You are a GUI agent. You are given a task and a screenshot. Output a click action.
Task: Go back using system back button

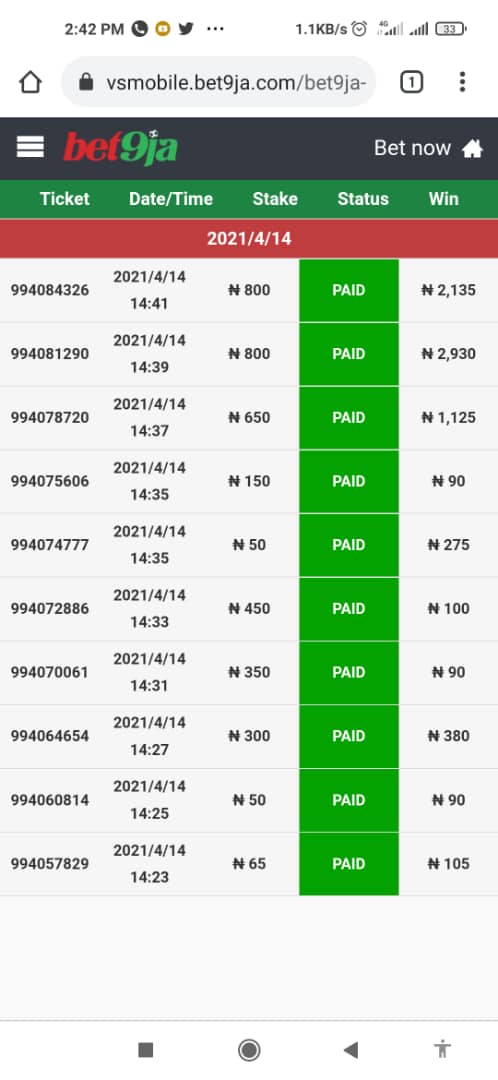point(351,1050)
